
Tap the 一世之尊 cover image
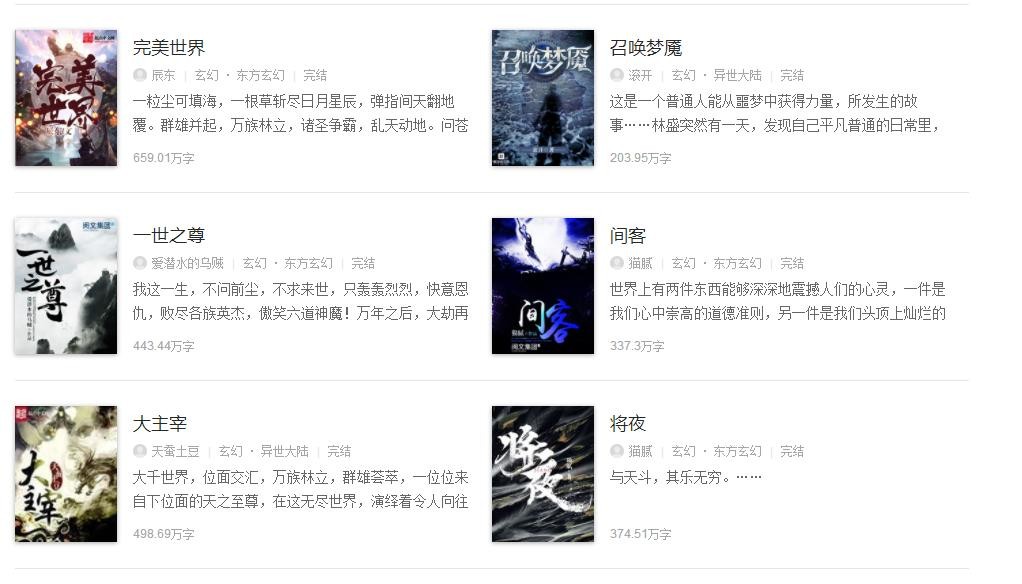point(66,286)
